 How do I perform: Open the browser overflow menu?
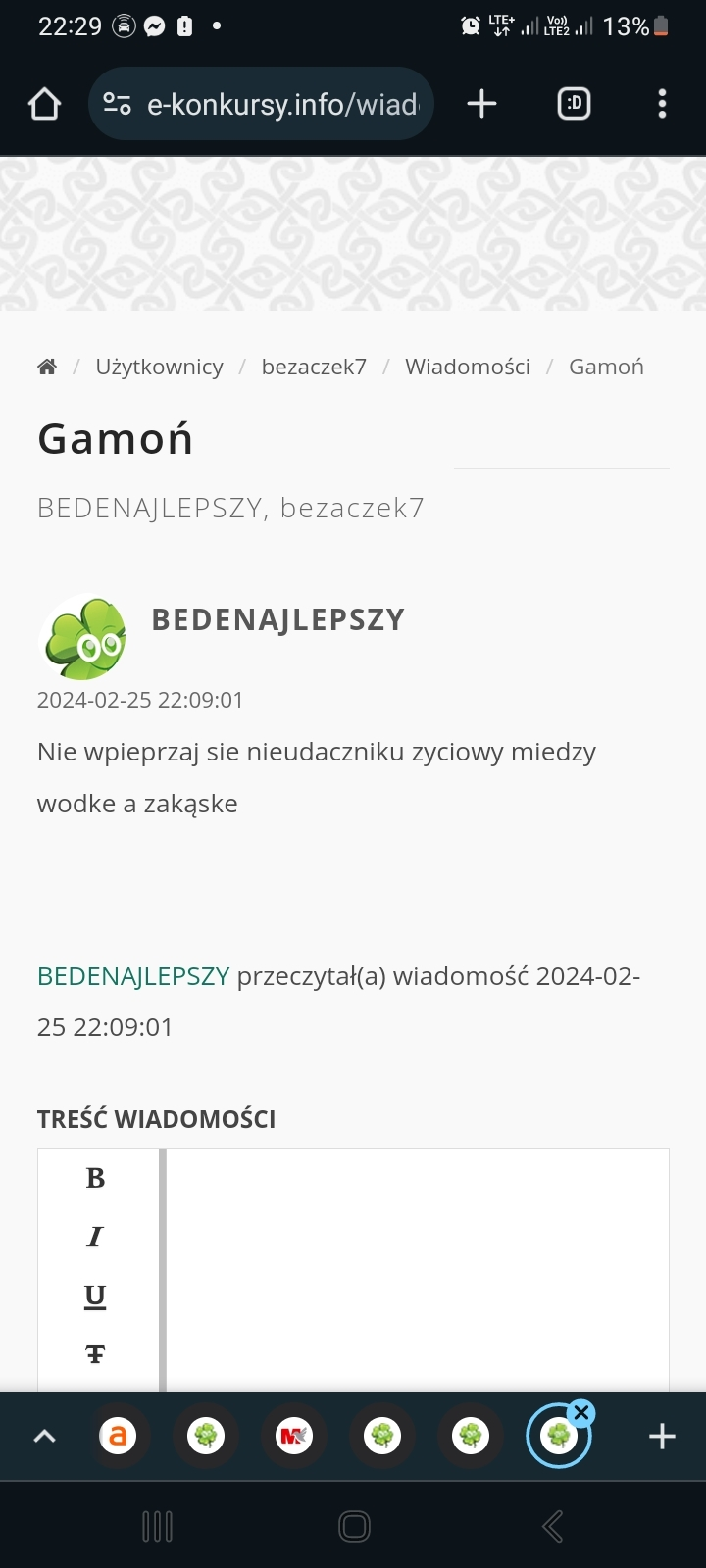click(662, 104)
